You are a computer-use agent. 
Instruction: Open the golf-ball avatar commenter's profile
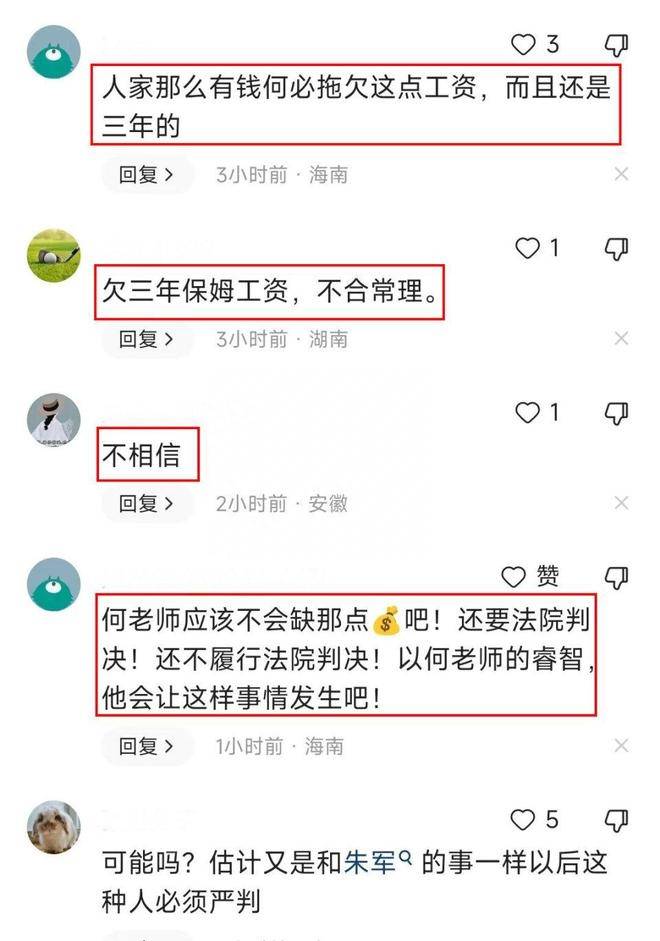pos(53,255)
